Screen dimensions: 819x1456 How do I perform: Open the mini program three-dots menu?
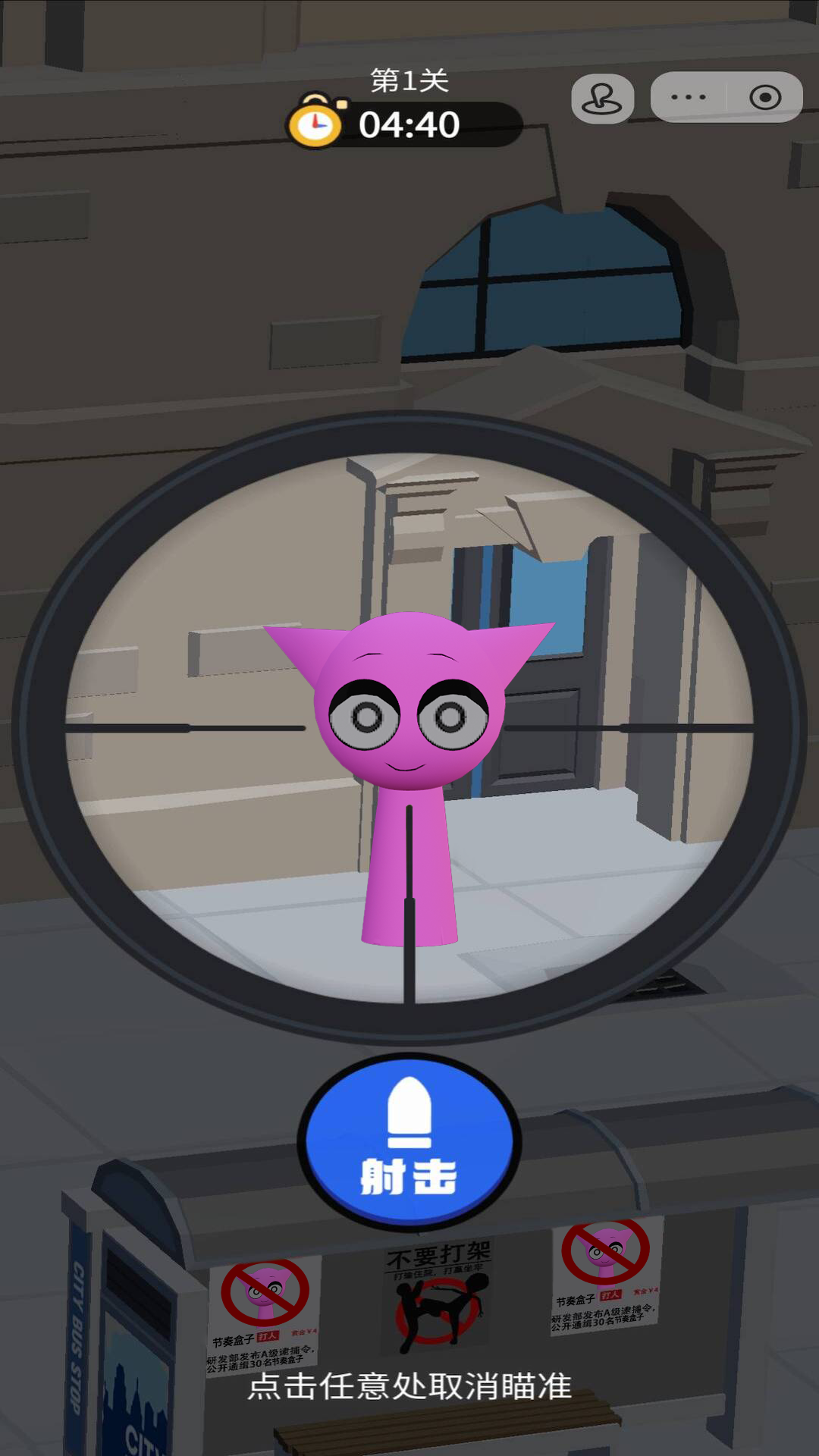(689, 97)
